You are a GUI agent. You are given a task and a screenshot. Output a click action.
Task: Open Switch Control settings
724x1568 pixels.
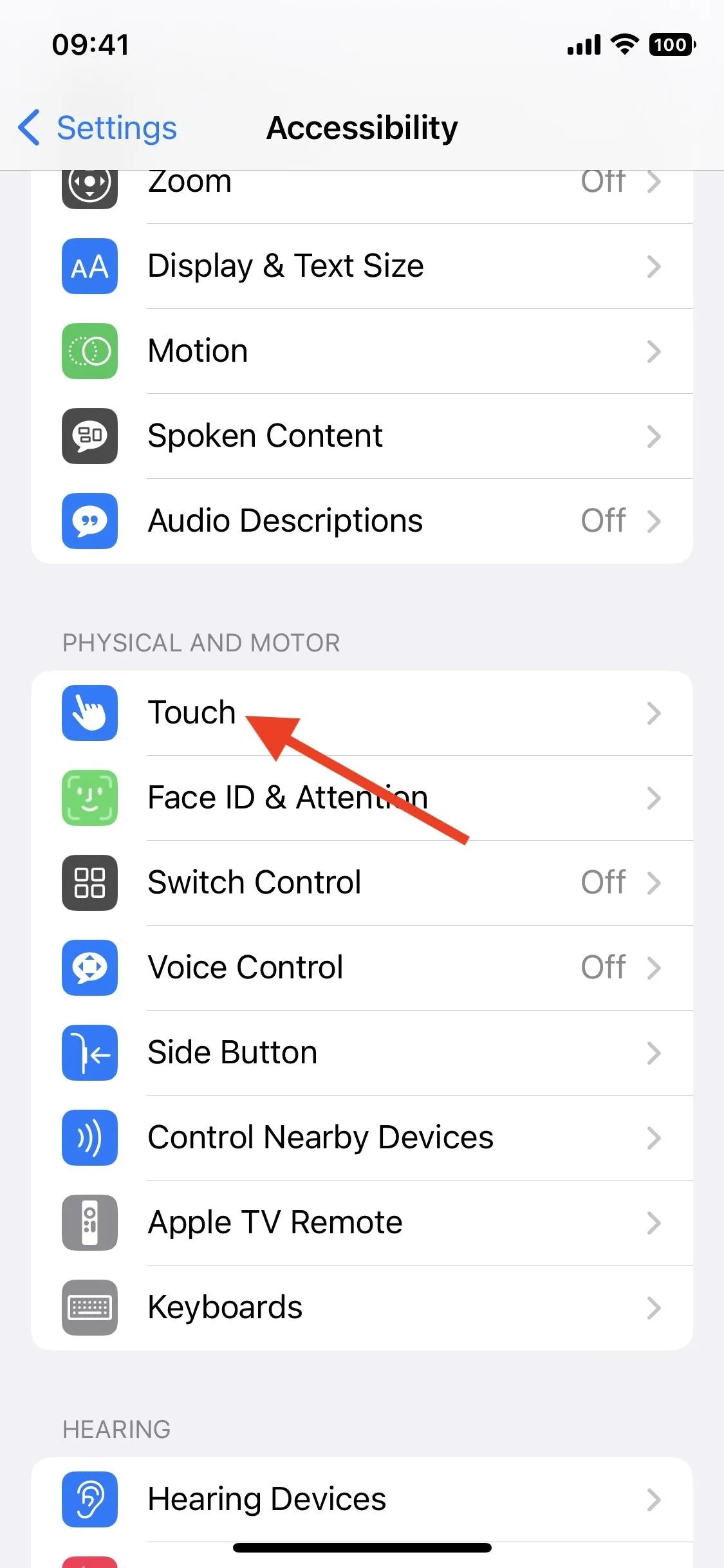[x=362, y=883]
